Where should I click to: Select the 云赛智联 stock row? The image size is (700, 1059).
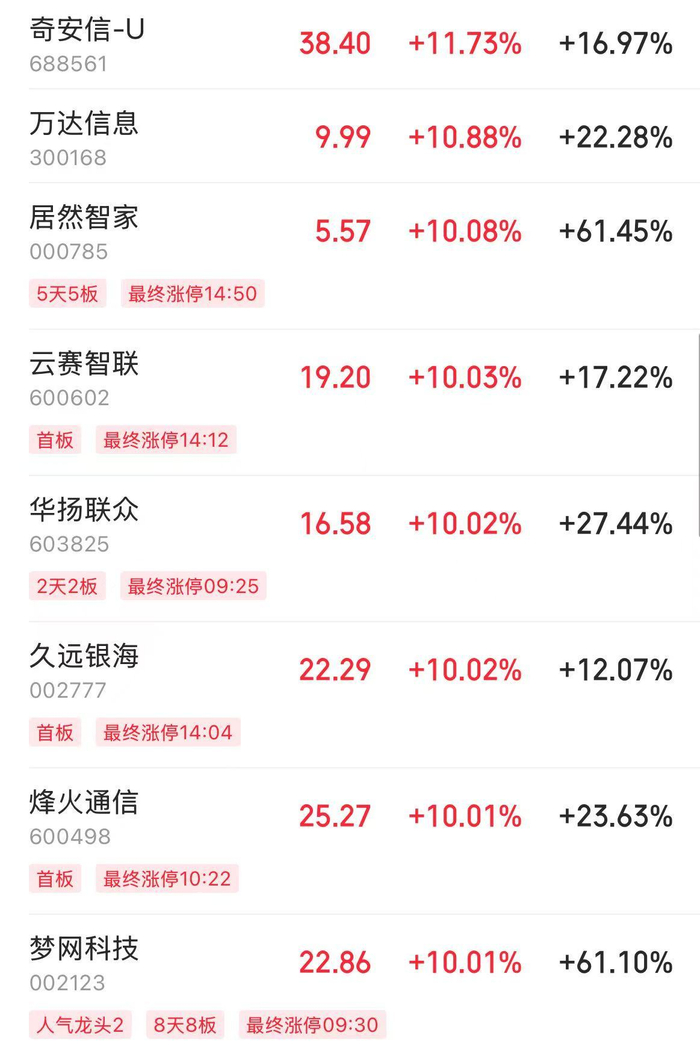pyautogui.click(x=84, y=364)
